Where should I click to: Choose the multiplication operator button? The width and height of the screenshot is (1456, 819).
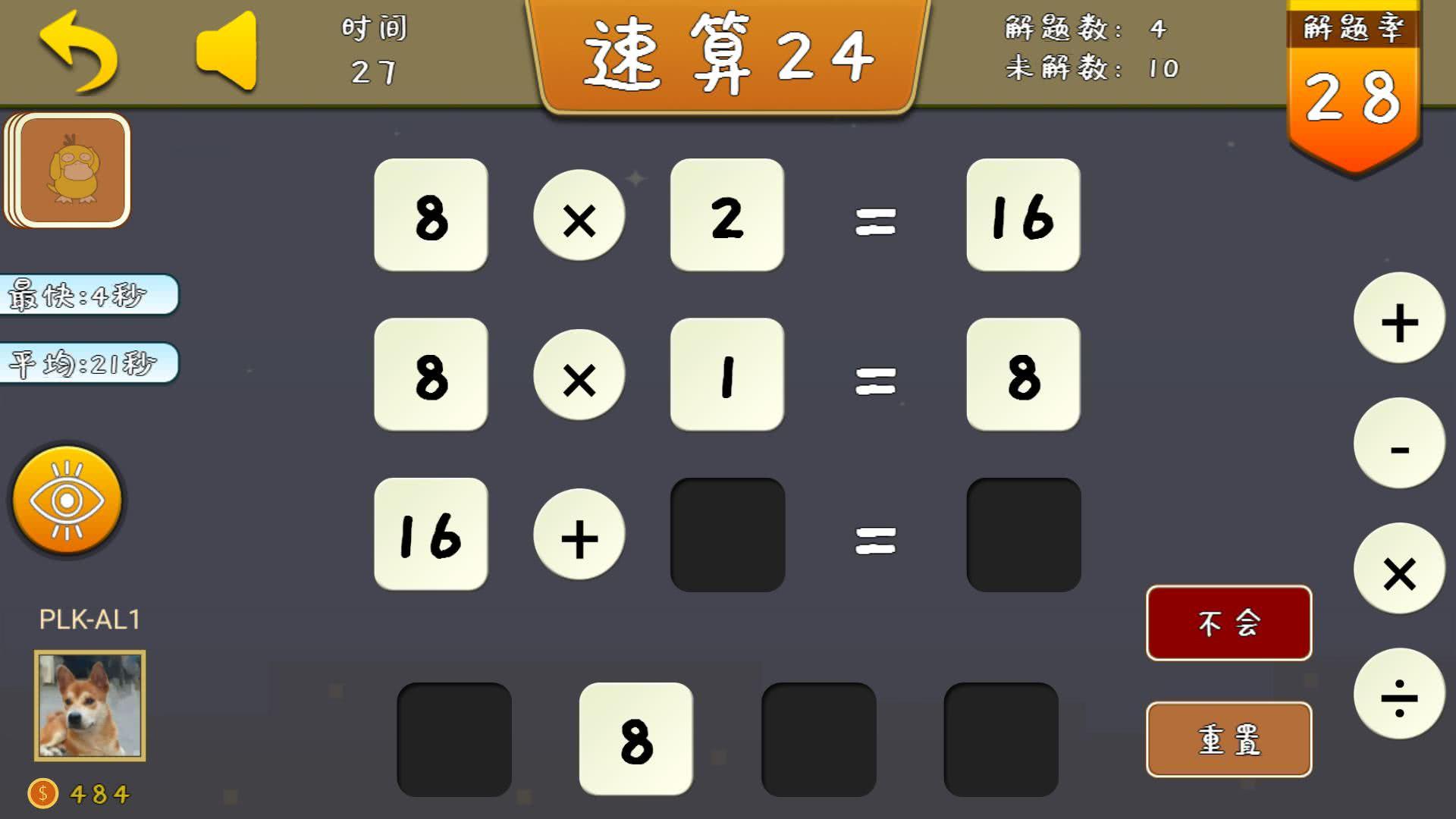coord(1399,570)
